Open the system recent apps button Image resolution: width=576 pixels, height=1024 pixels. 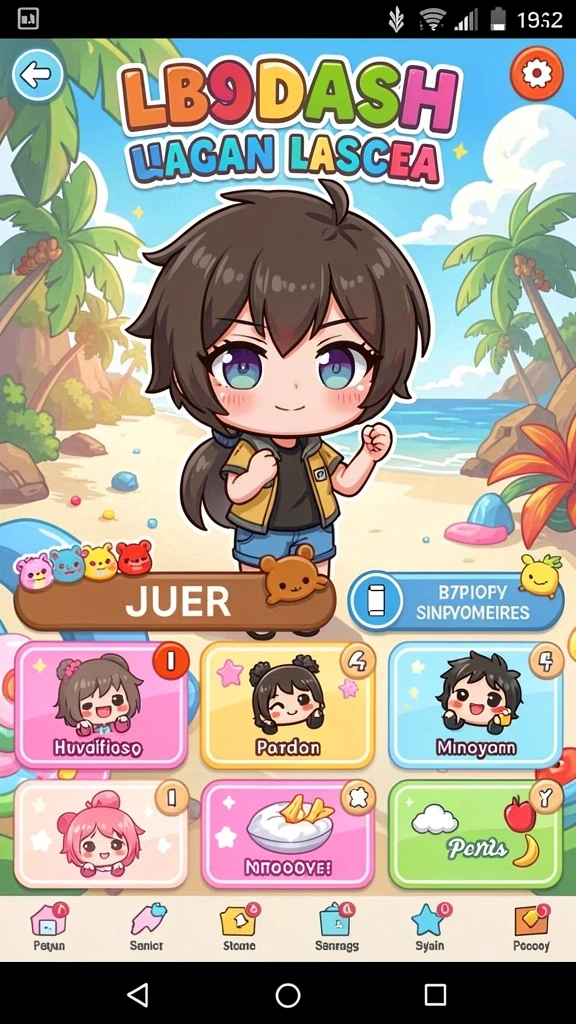tap(435, 995)
